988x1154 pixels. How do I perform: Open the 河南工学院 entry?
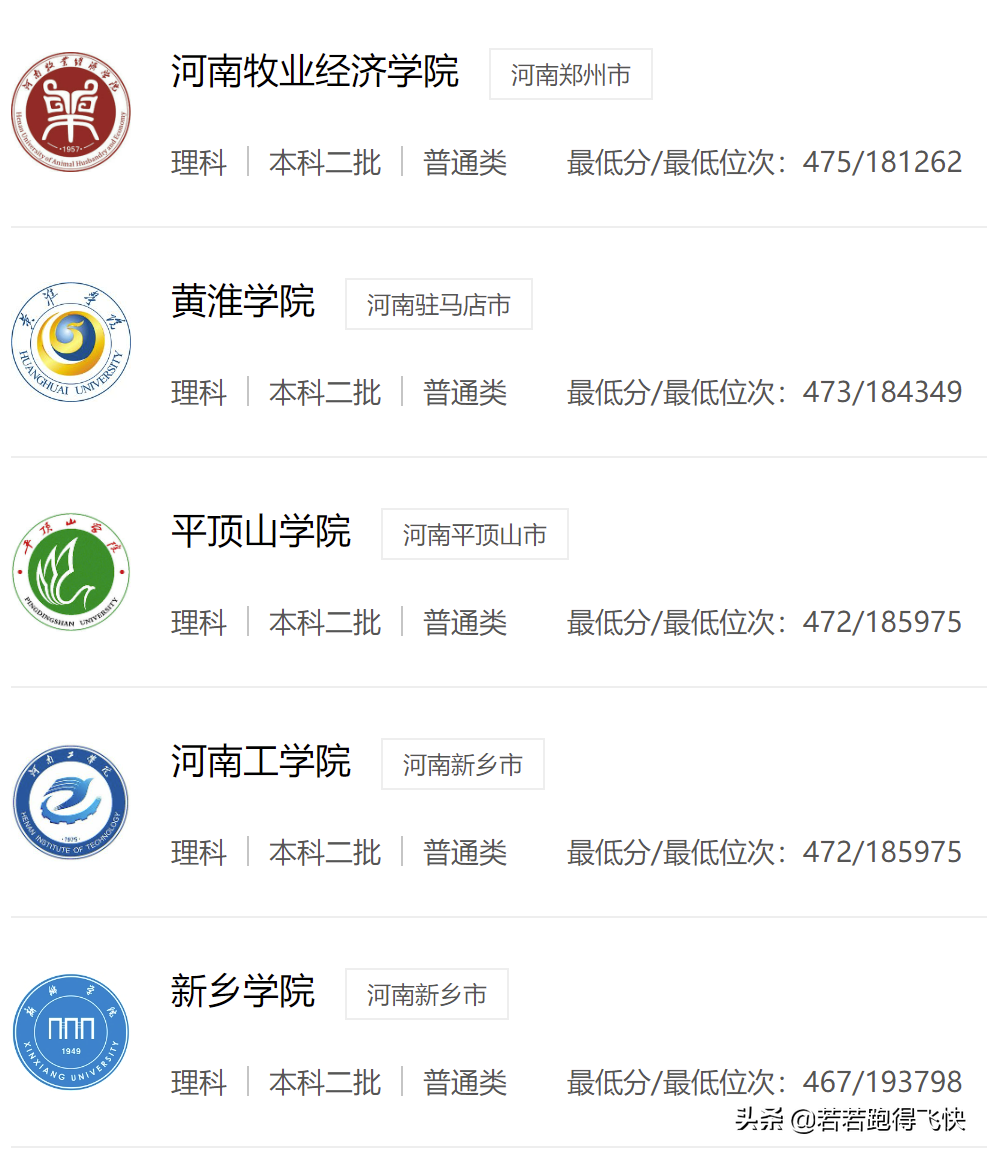[261, 762]
